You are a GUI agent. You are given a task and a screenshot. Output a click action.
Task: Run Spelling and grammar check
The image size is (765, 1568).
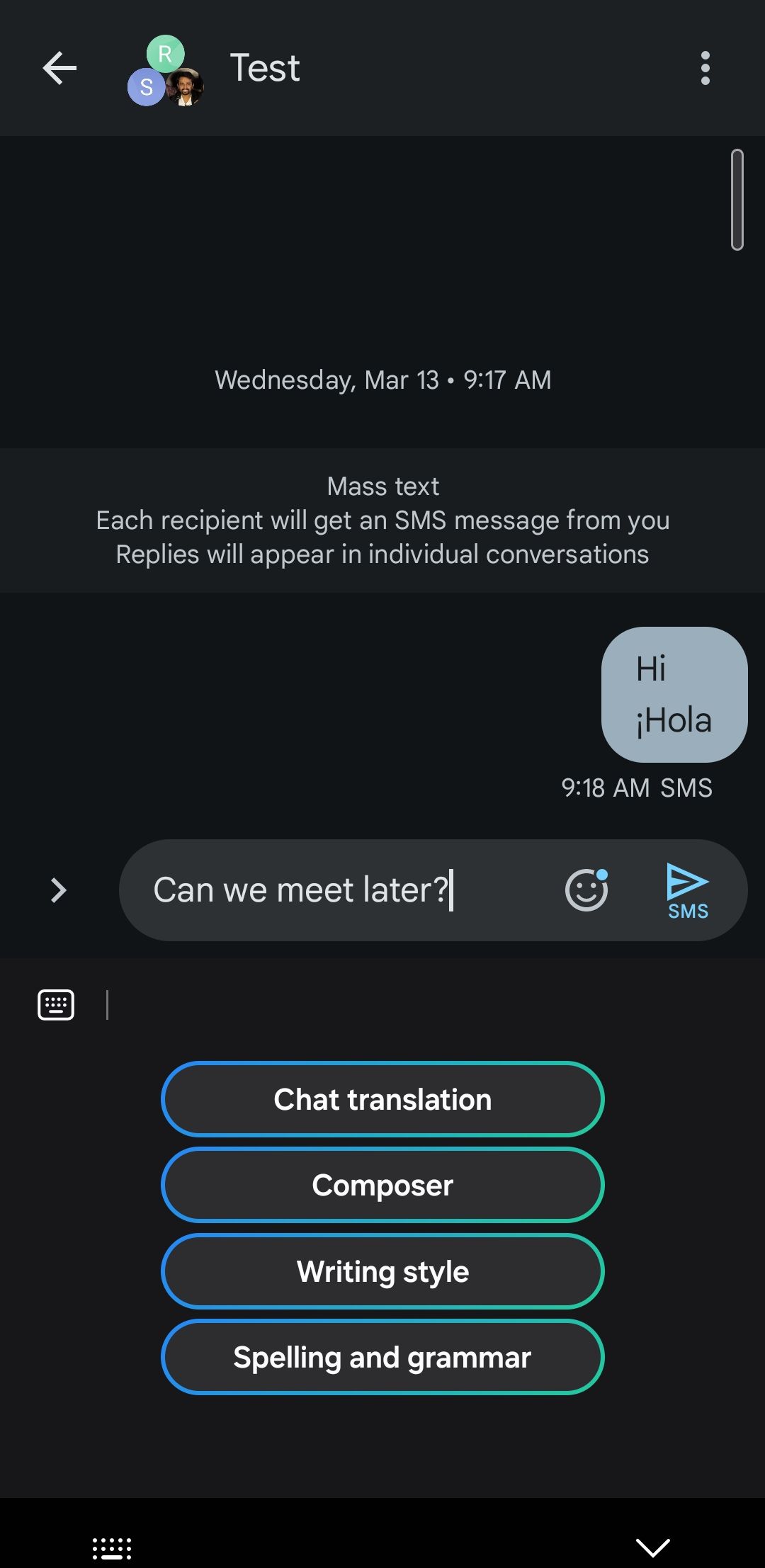click(x=382, y=1357)
